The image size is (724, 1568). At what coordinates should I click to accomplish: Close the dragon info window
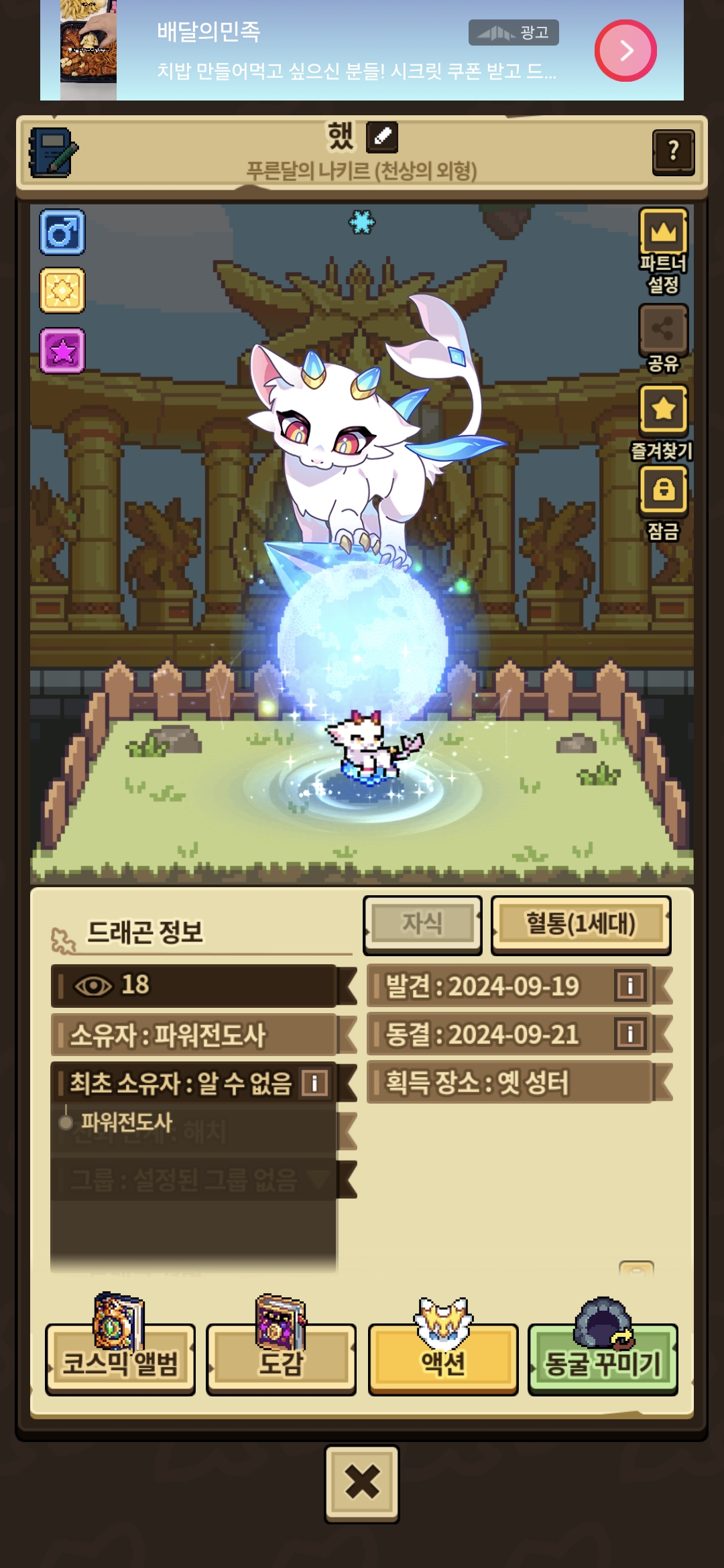click(362, 1482)
